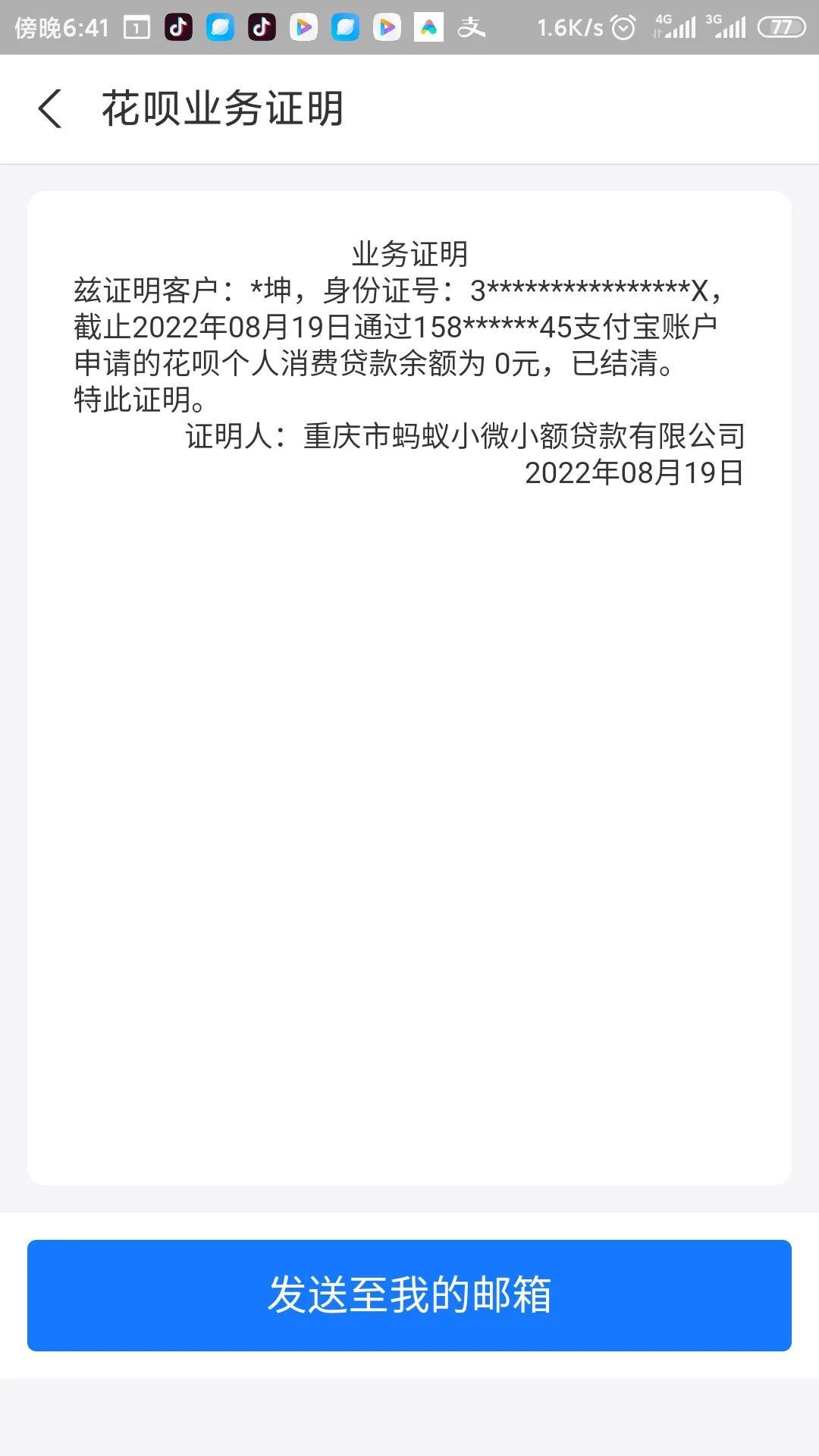Go back from 花呗业务证明 page
Viewport: 819px width, 1456px height.
point(50,108)
